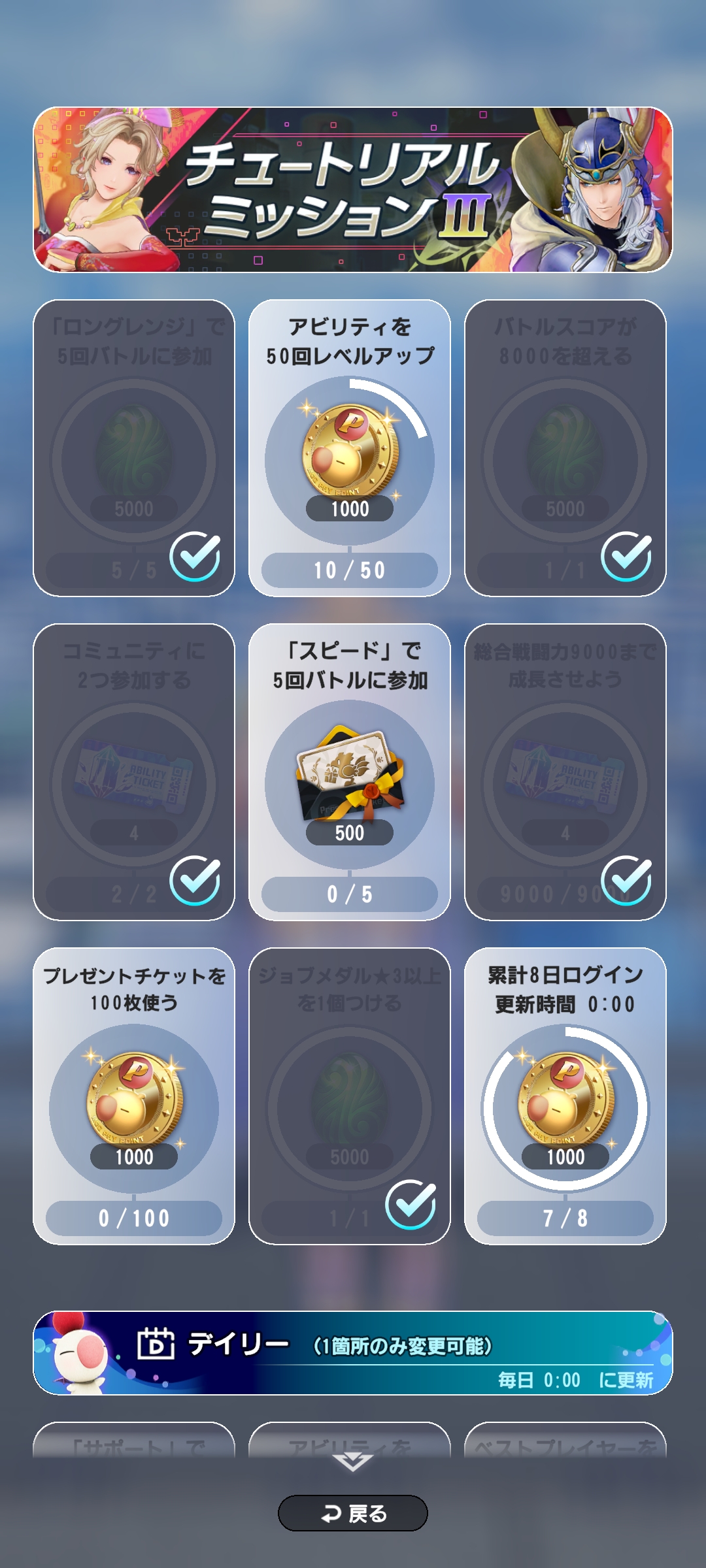View the completed バトルスコアが8000を超える mission
Image resolution: width=706 pixels, height=1568 pixels.
[x=565, y=448]
